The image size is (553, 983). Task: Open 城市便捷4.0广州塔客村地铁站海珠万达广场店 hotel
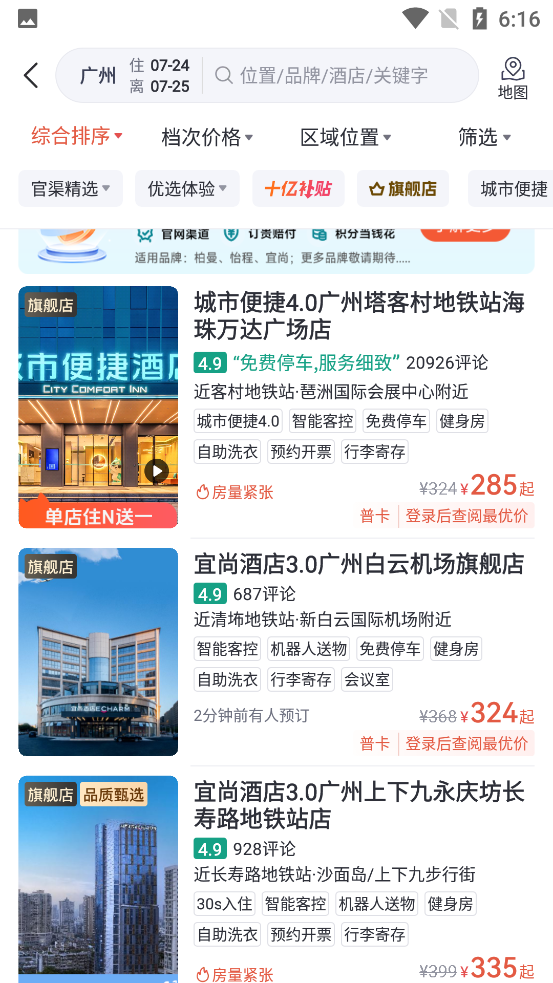359,316
